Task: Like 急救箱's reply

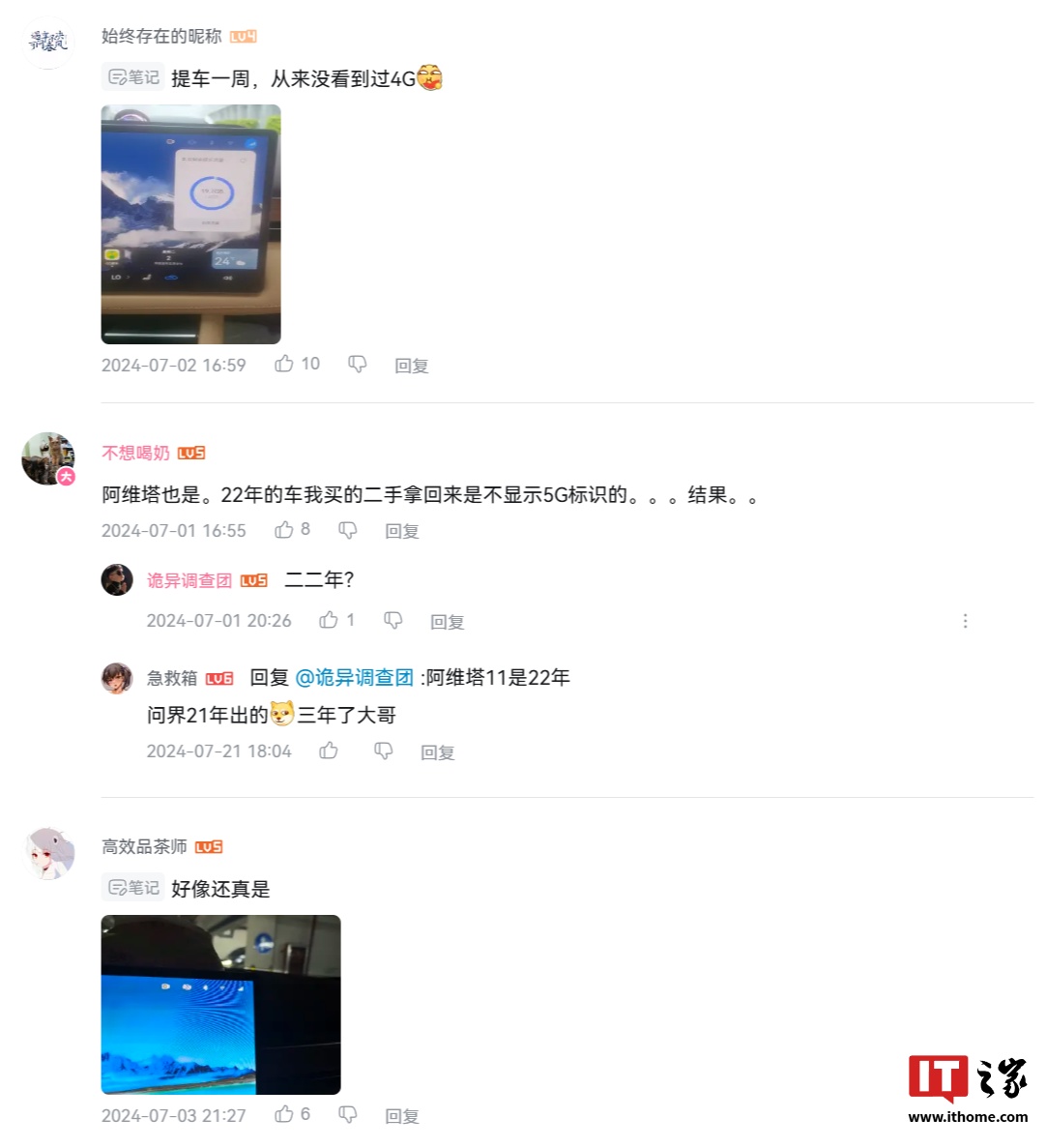Action: [329, 751]
